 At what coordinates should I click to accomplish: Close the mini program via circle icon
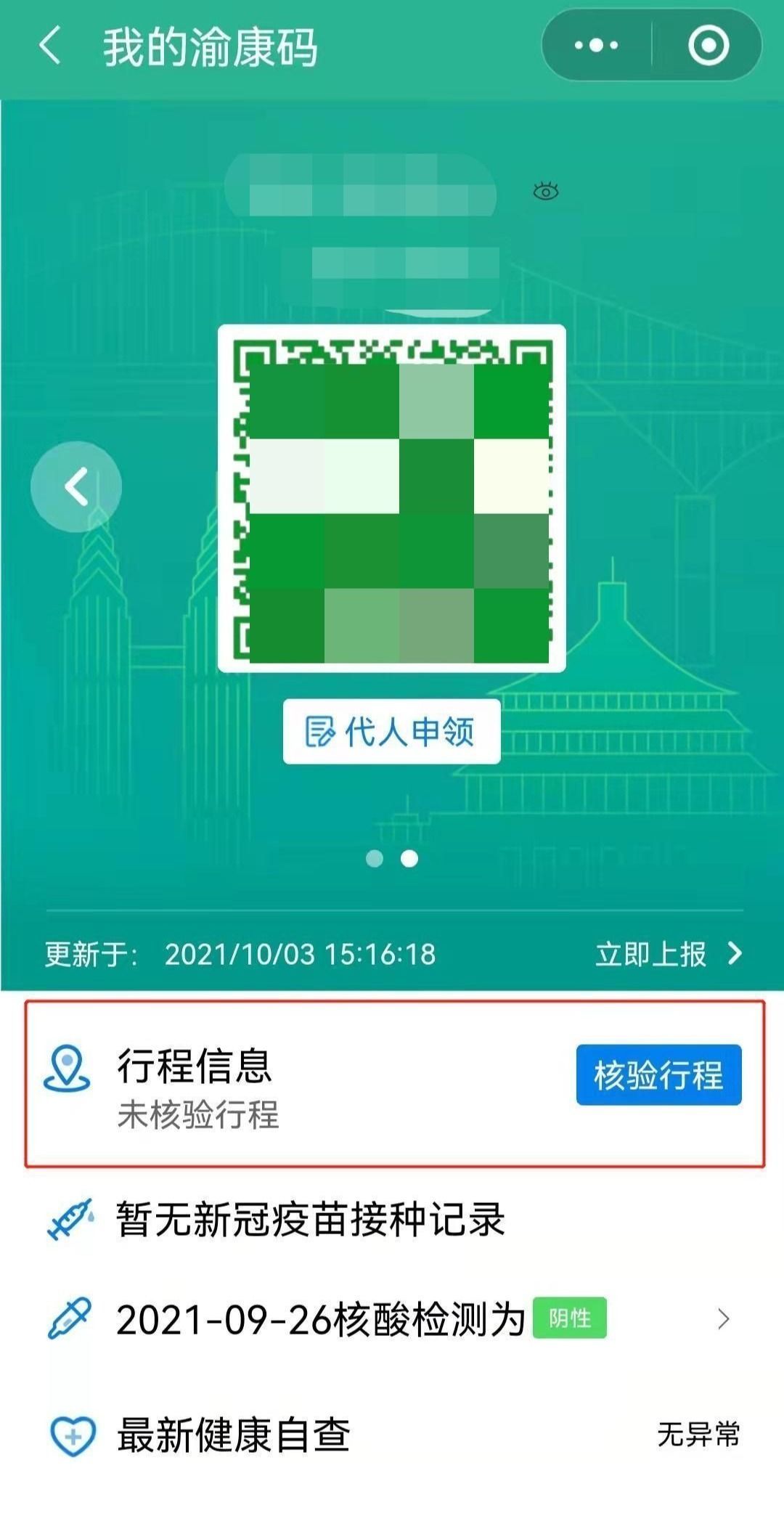coord(708,46)
